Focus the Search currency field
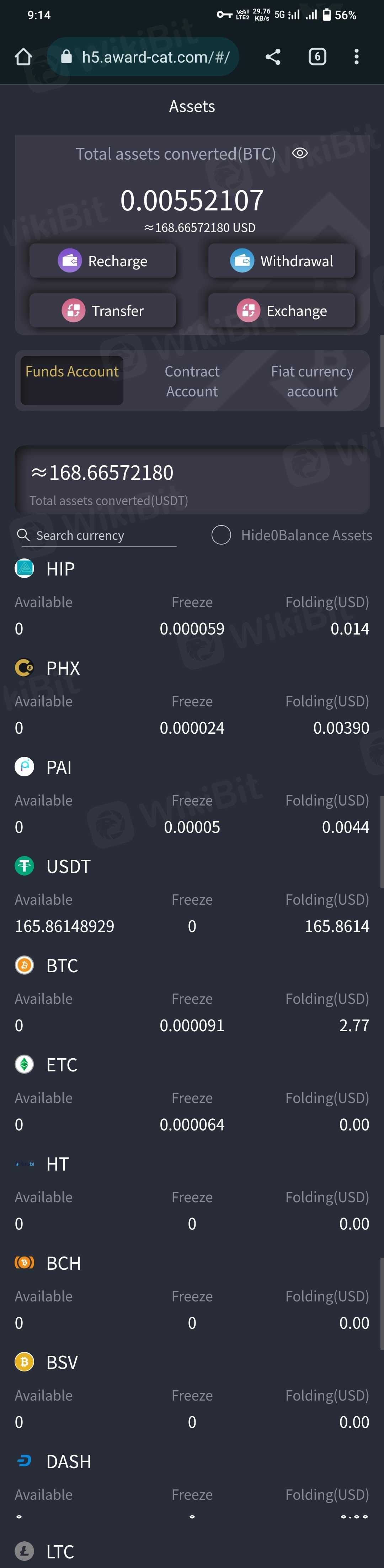The width and height of the screenshot is (384, 1568). click(x=103, y=536)
